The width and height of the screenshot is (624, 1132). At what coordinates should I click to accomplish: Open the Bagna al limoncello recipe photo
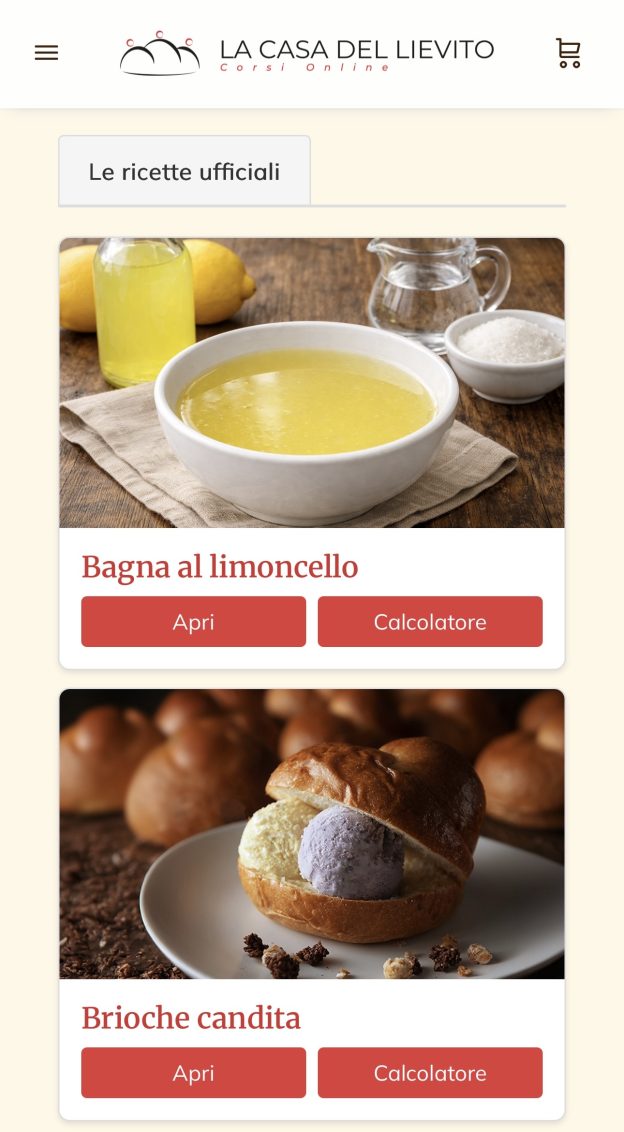pos(312,383)
